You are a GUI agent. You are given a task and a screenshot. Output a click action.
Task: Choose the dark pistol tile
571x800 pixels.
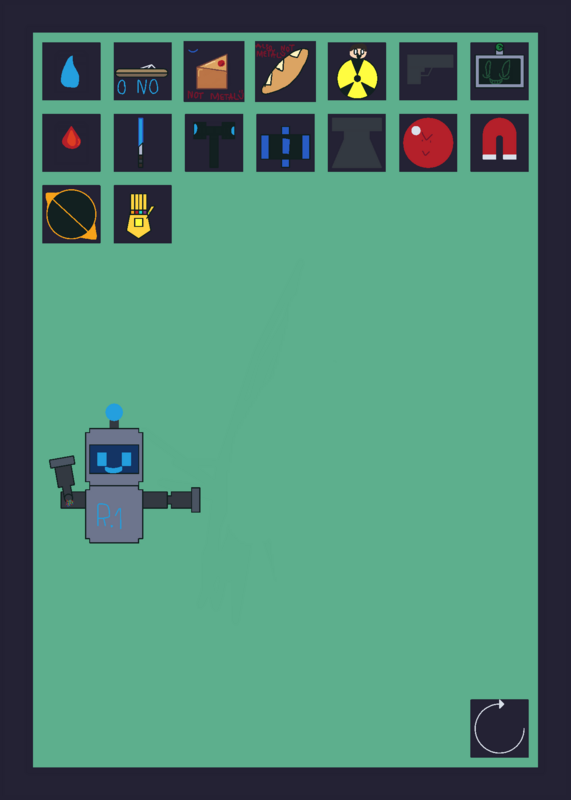pyautogui.click(x=428, y=71)
